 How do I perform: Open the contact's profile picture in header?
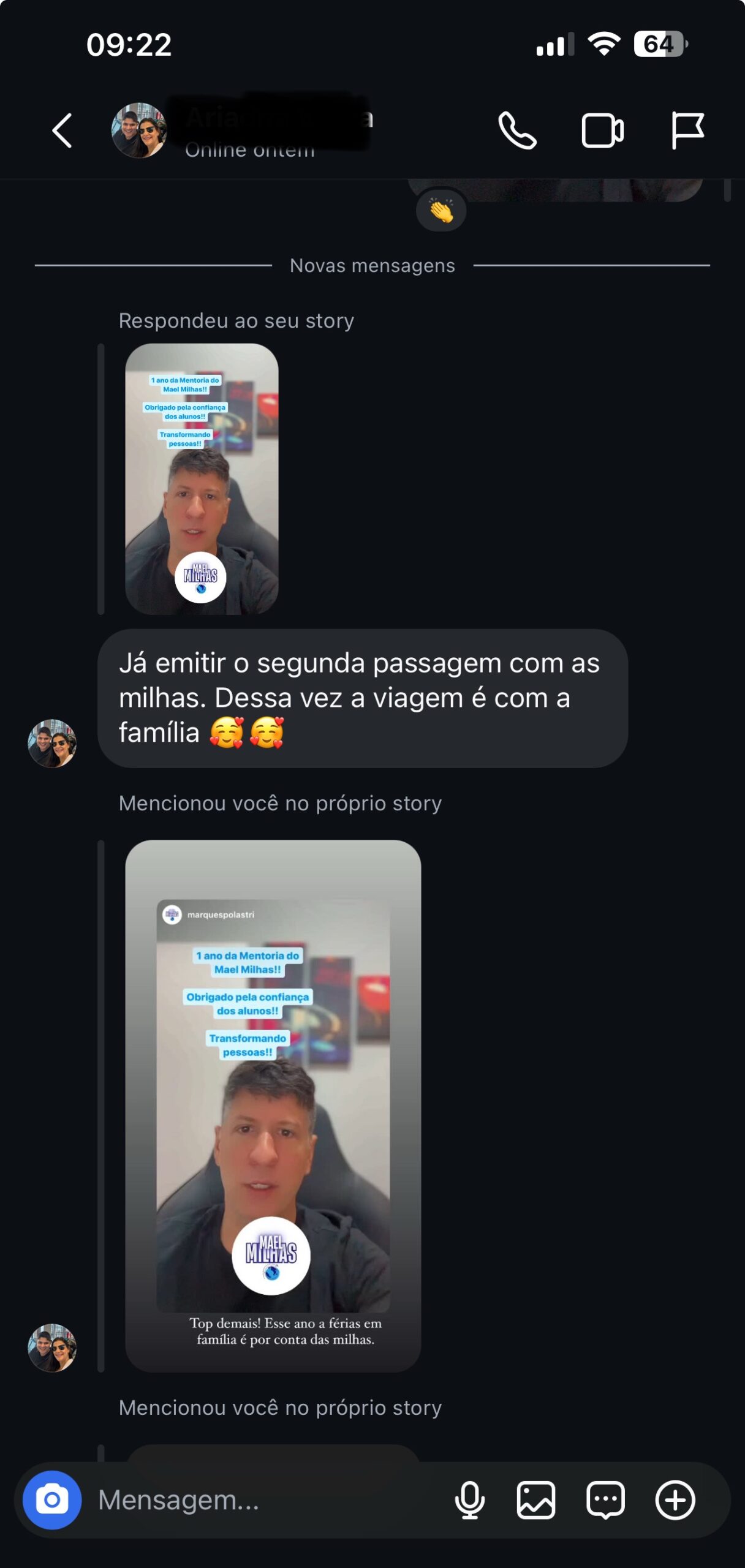click(139, 130)
